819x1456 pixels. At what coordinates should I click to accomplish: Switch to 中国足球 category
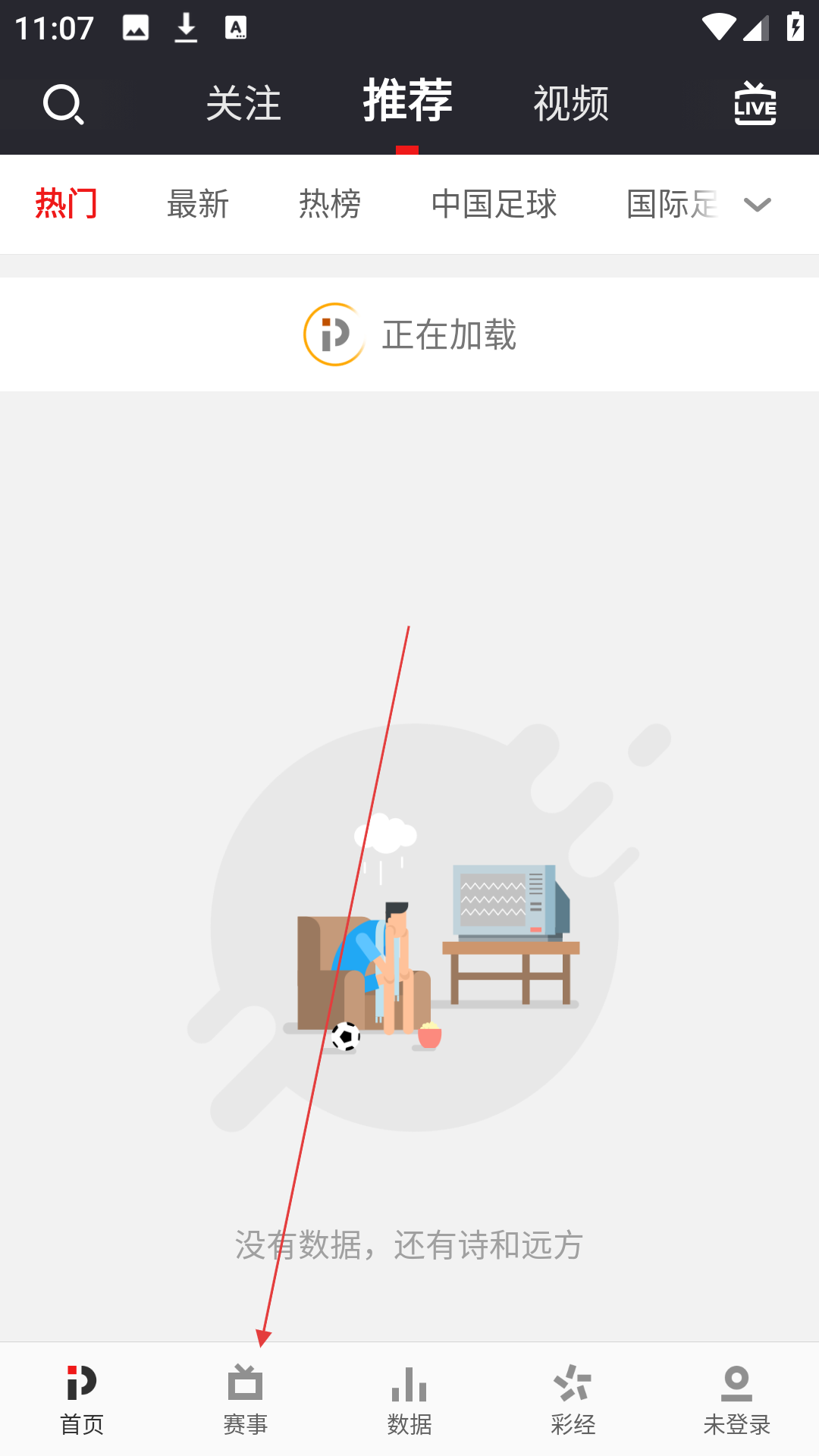click(494, 204)
